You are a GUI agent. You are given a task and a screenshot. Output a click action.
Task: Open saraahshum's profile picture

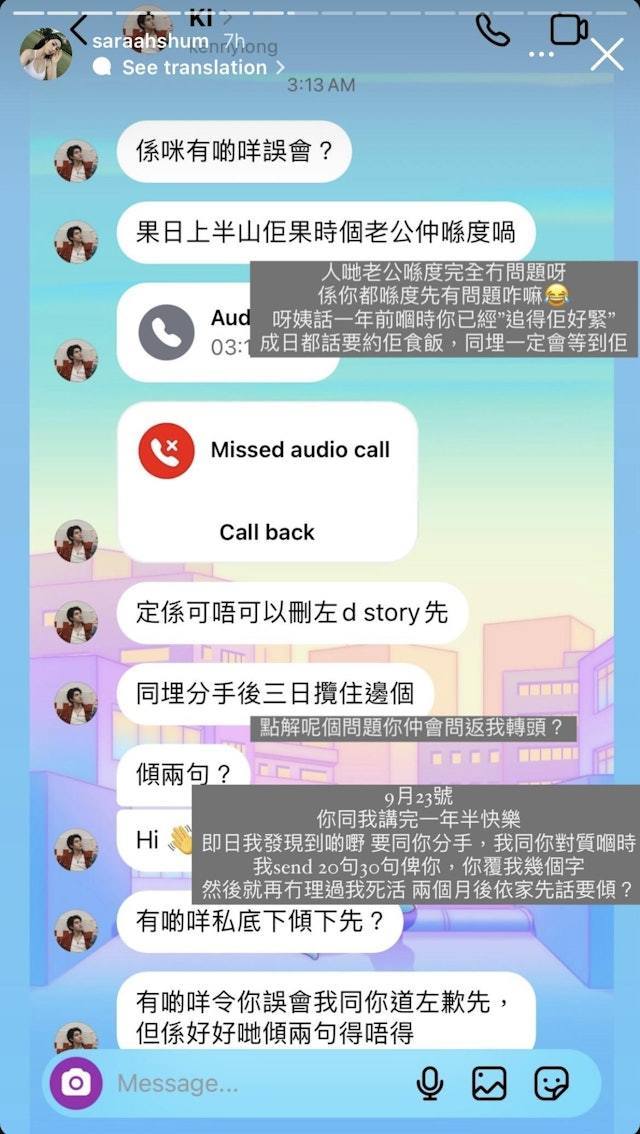tap(46, 54)
